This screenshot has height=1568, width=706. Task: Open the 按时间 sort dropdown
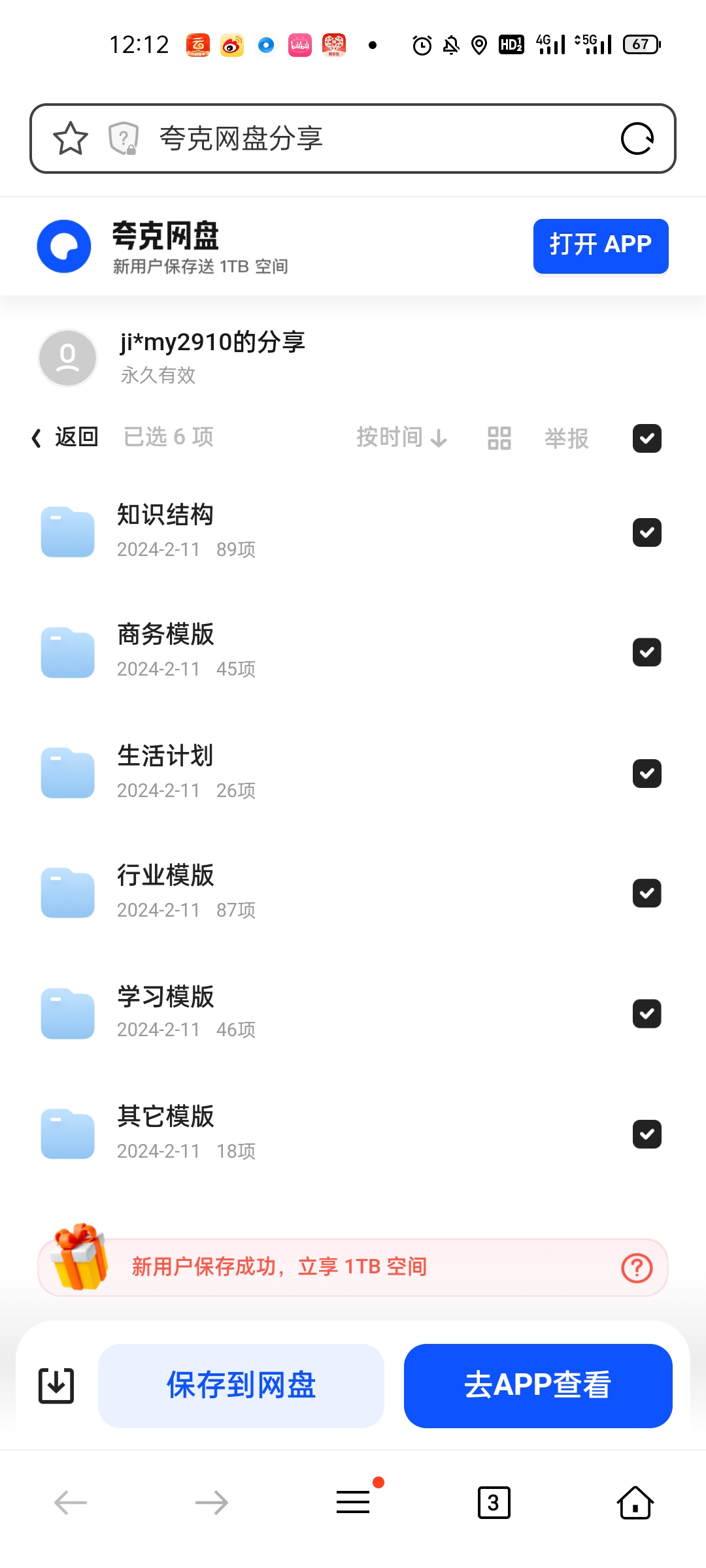pyautogui.click(x=401, y=438)
